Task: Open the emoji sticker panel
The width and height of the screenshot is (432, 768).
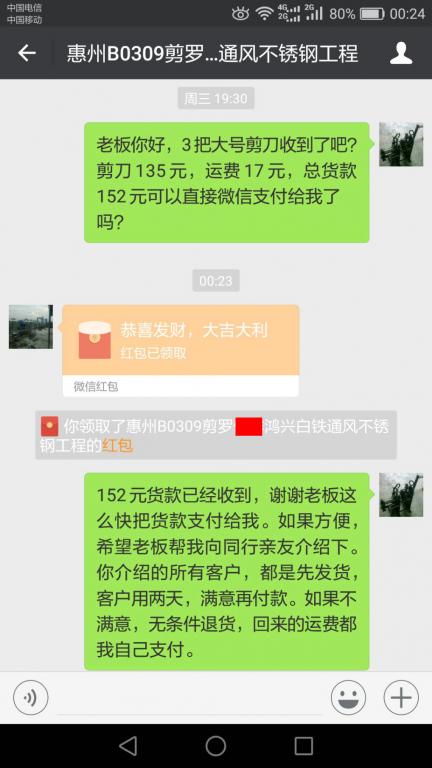Action: [348, 697]
